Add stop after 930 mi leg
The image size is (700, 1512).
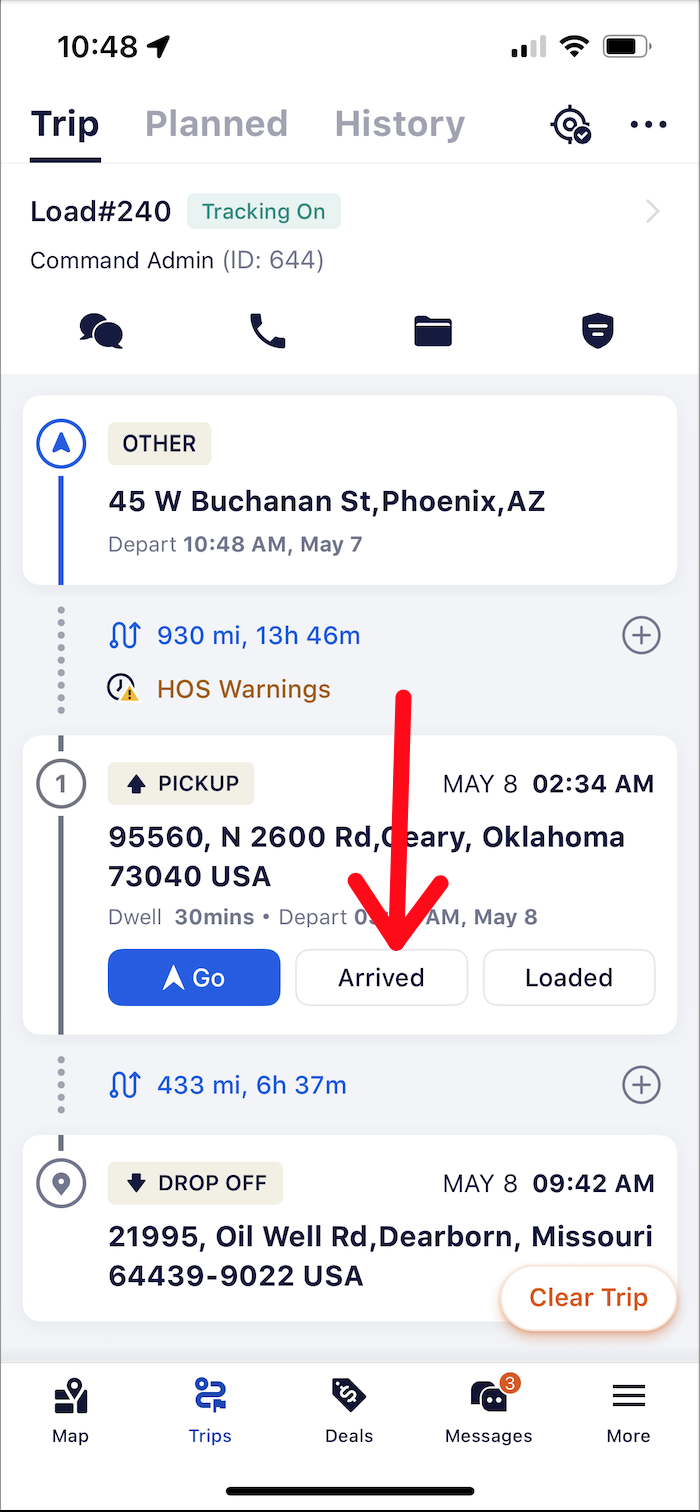(641, 635)
